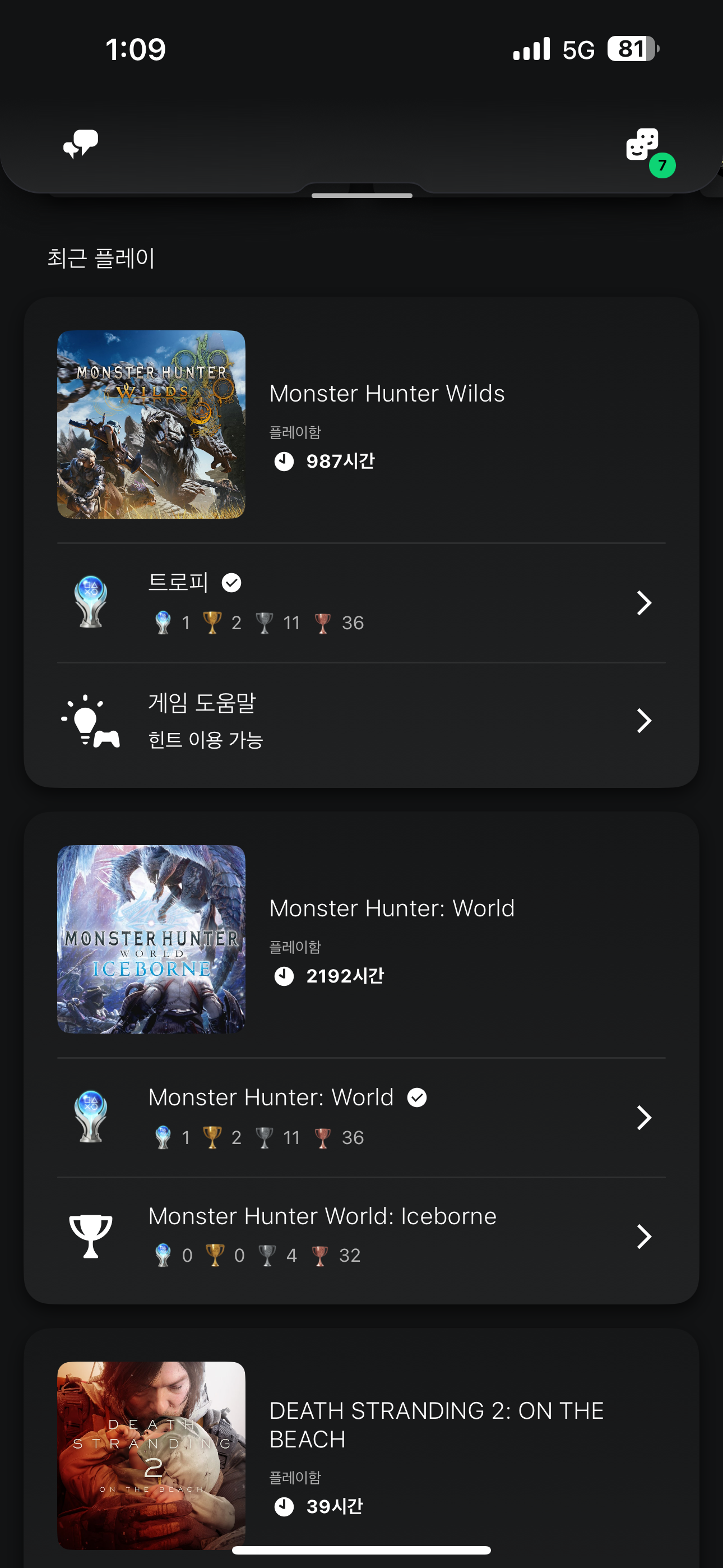View Monster Hunter World: Iceborne trophies
Image resolution: width=723 pixels, height=1568 pixels.
(360, 1235)
